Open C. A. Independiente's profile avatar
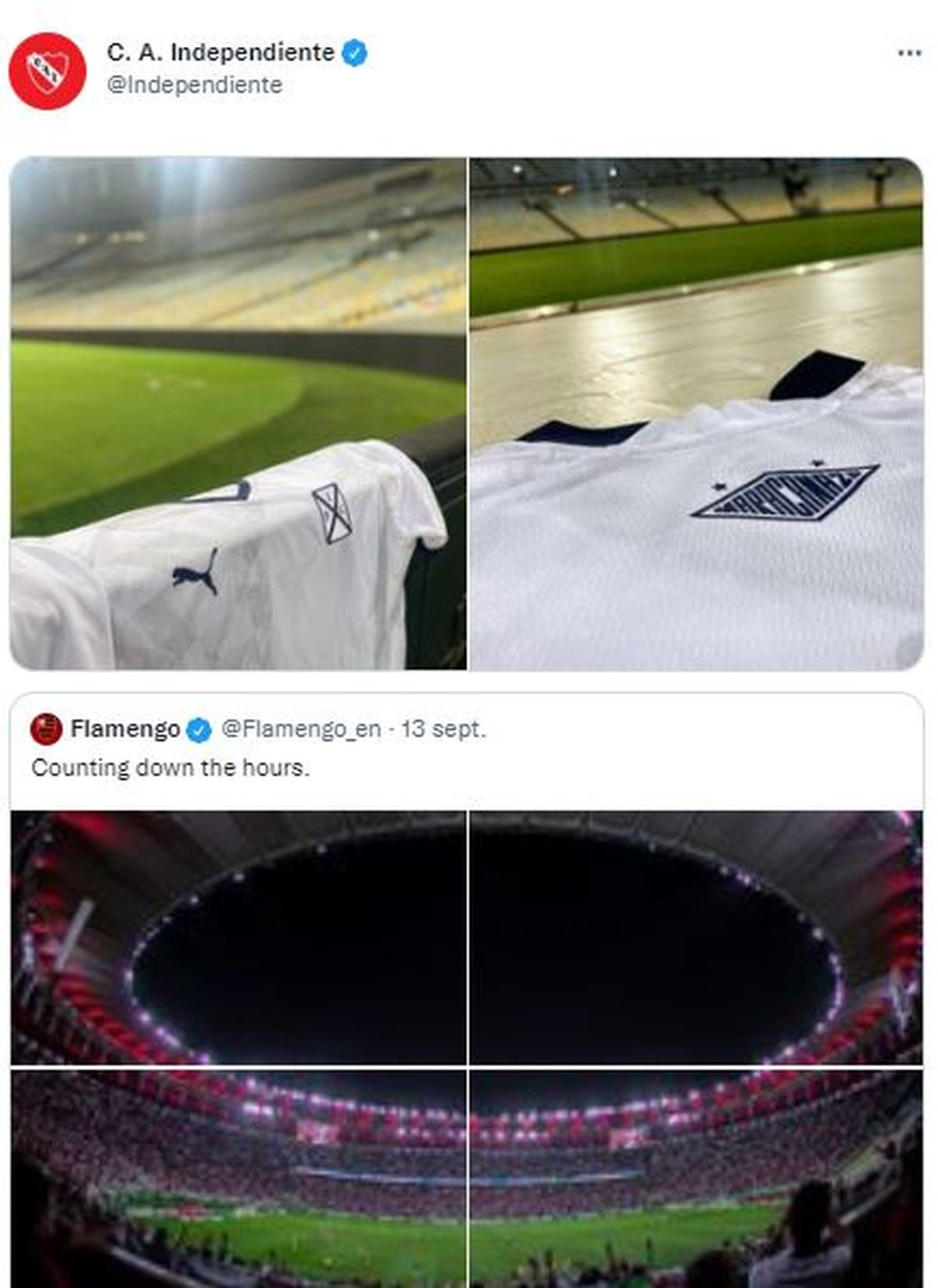938x1288 pixels. click(x=47, y=70)
